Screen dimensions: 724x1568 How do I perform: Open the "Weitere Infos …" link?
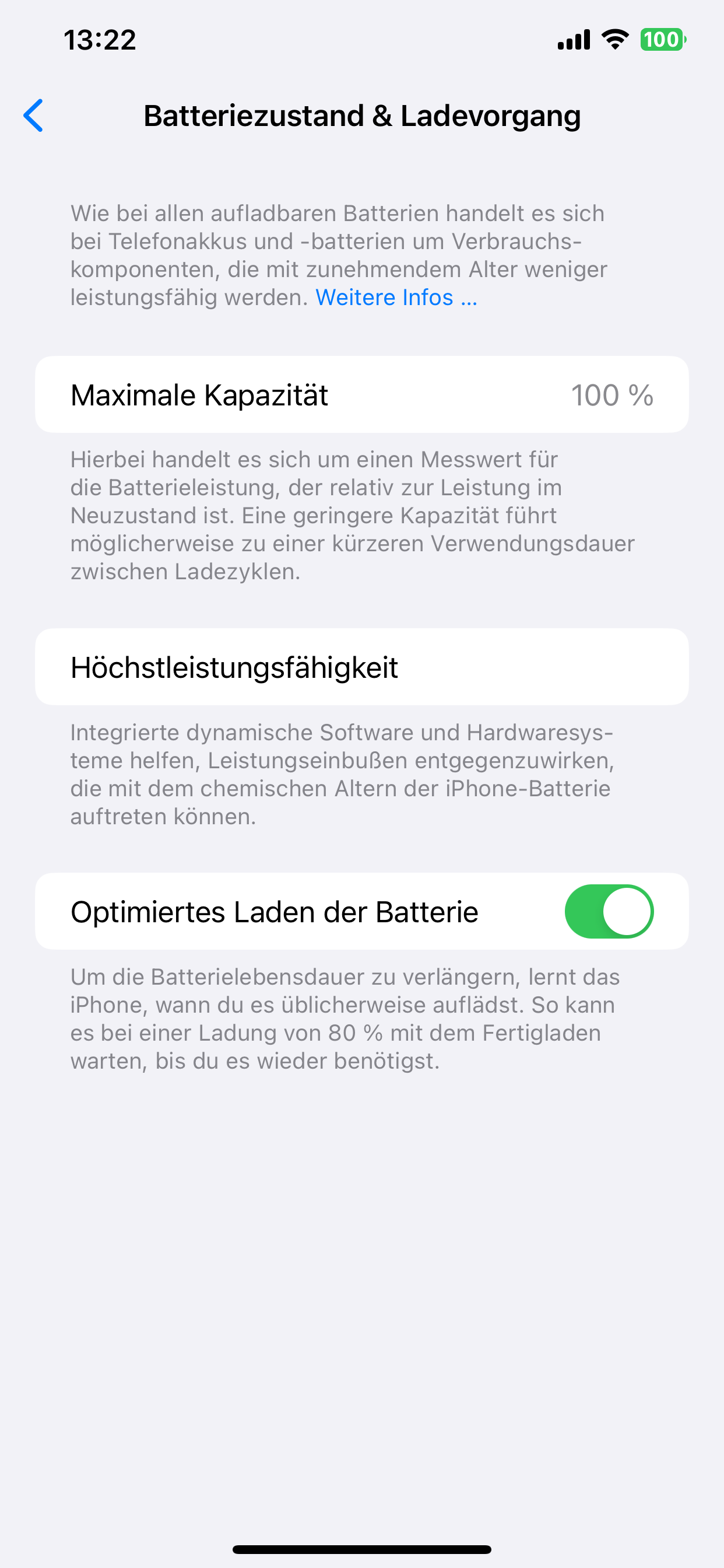pos(395,297)
